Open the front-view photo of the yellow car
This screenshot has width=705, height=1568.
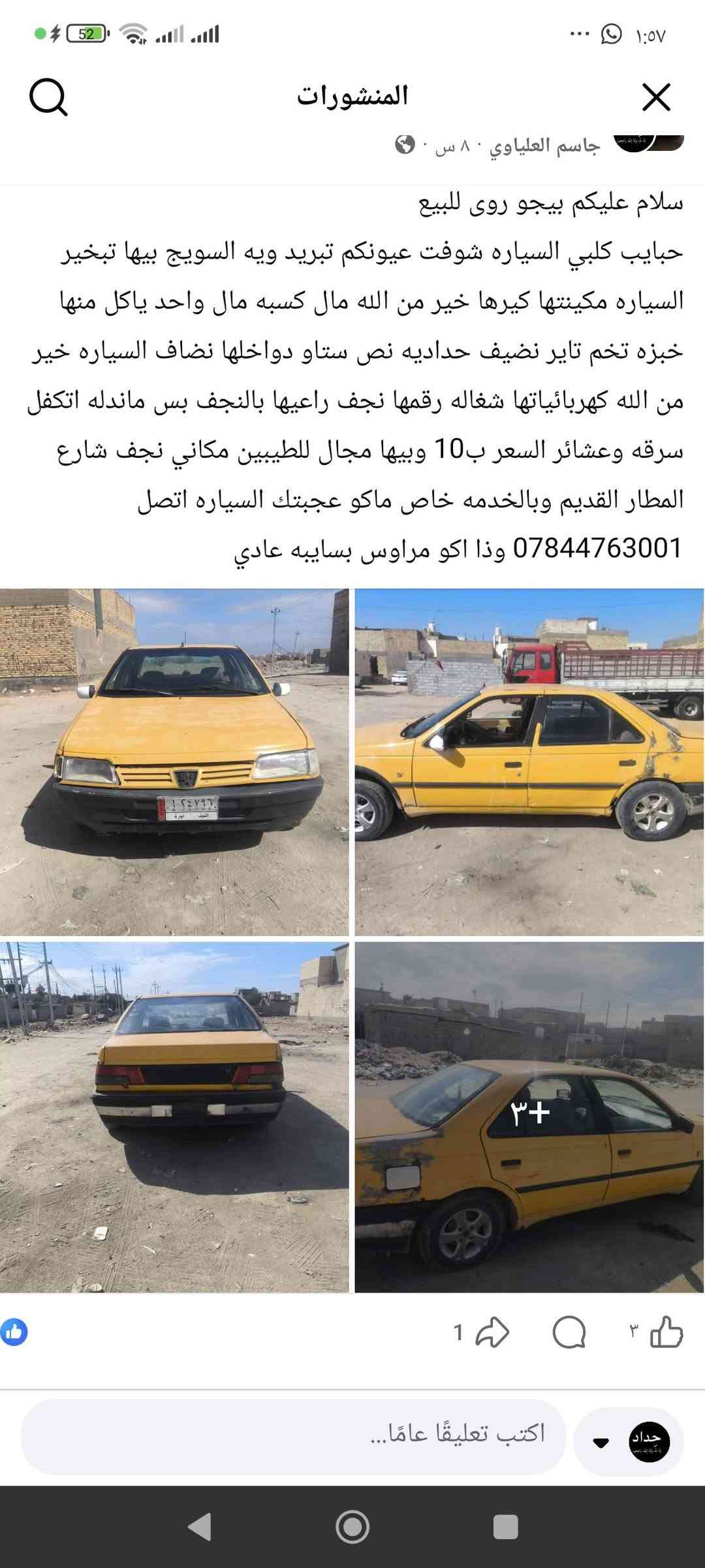coord(174,761)
